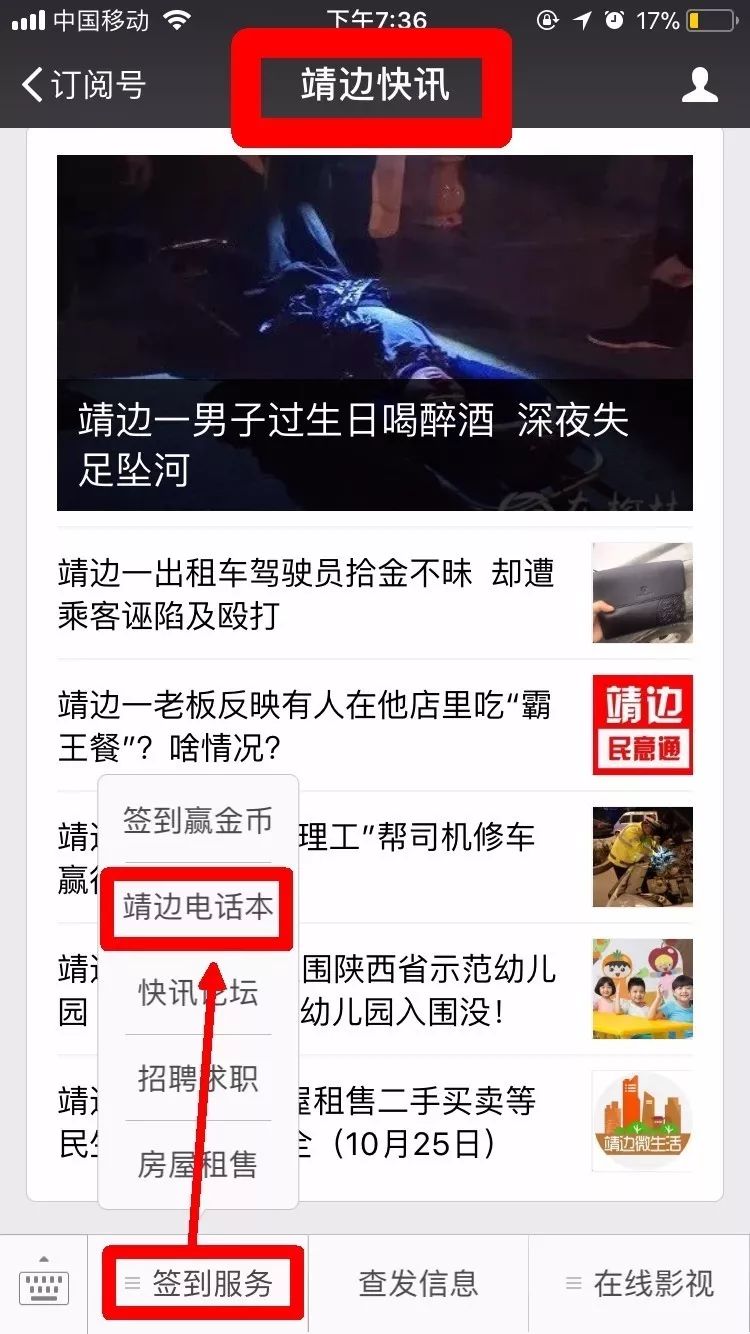Open article 出租车驾驶员拾金不昧
750x1334 pixels.
point(320,594)
